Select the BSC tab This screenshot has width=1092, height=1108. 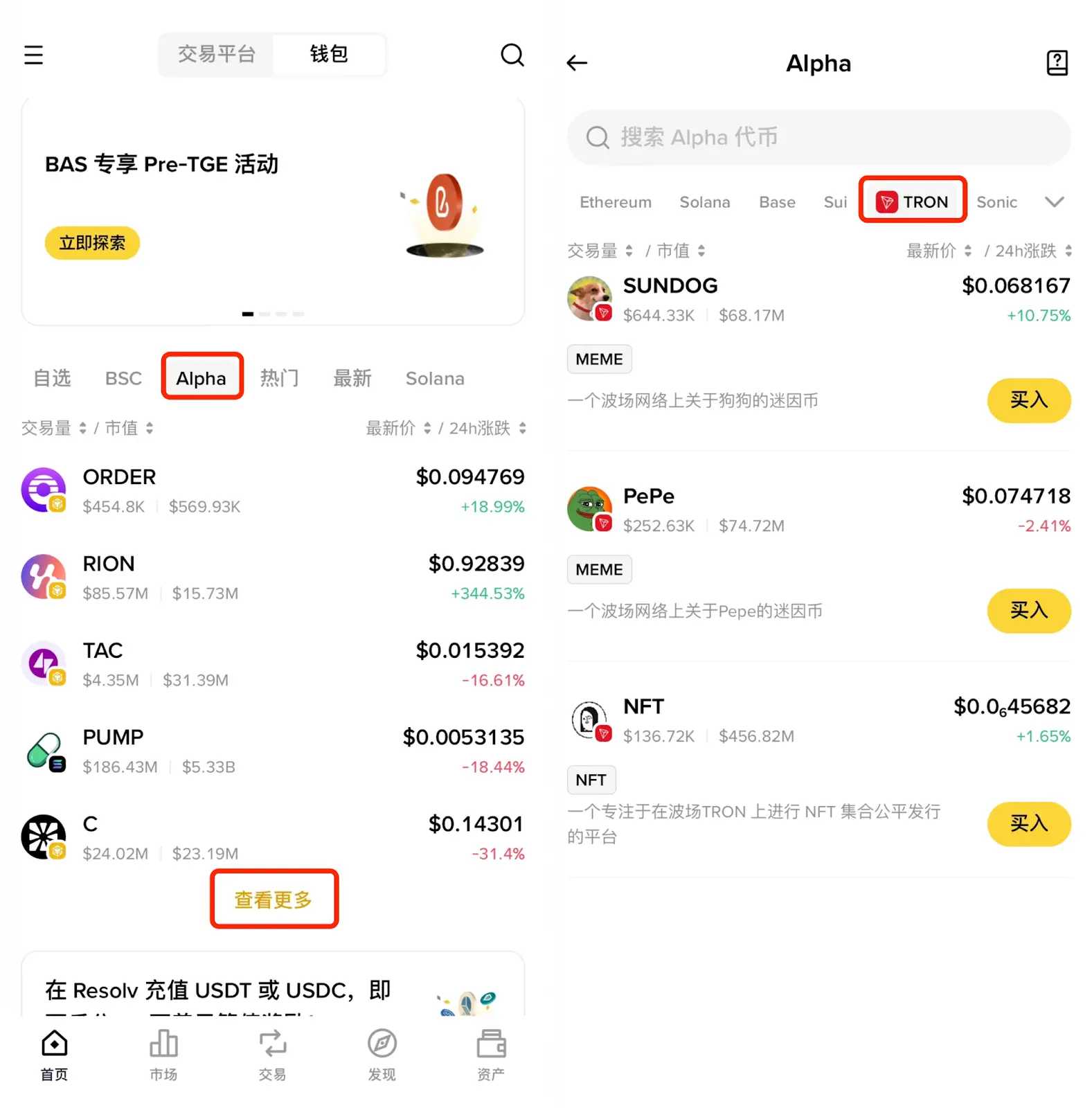pos(123,378)
